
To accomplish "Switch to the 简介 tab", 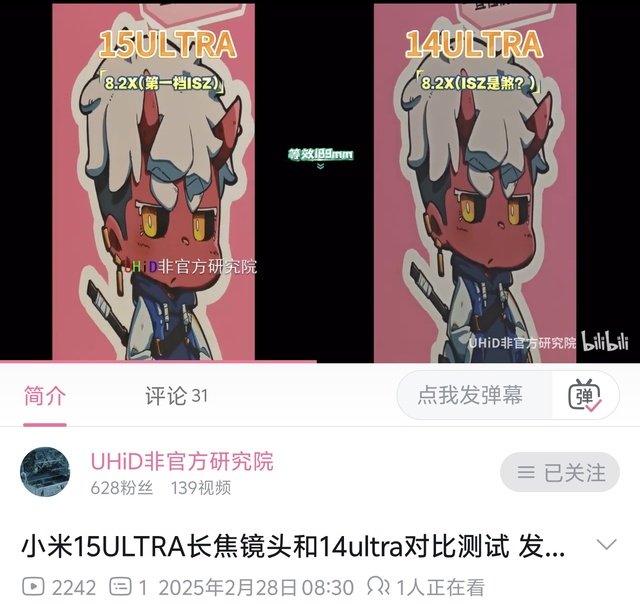I will click(x=45, y=396).
